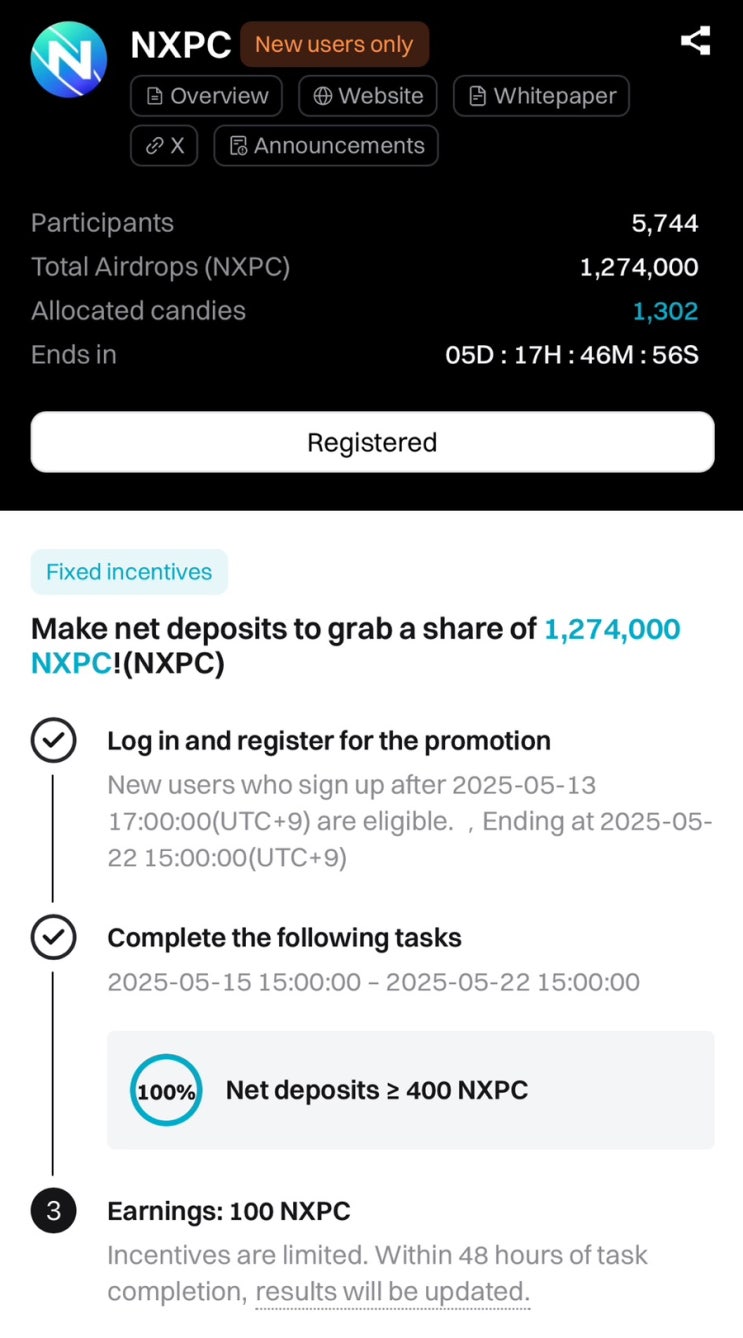Select the globe icon next to Website

(x=325, y=96)
